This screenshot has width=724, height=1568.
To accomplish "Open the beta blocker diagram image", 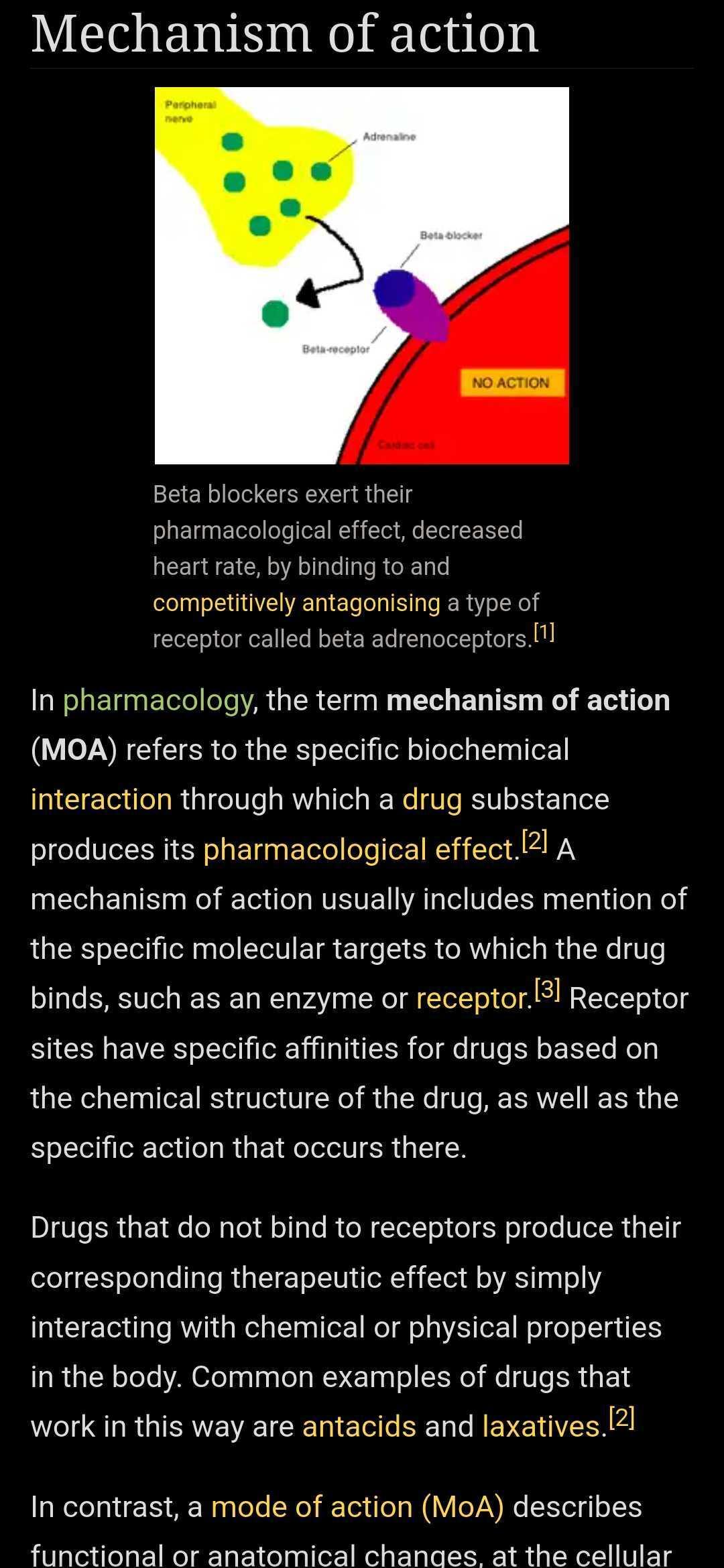I will [x=362, y=275].
